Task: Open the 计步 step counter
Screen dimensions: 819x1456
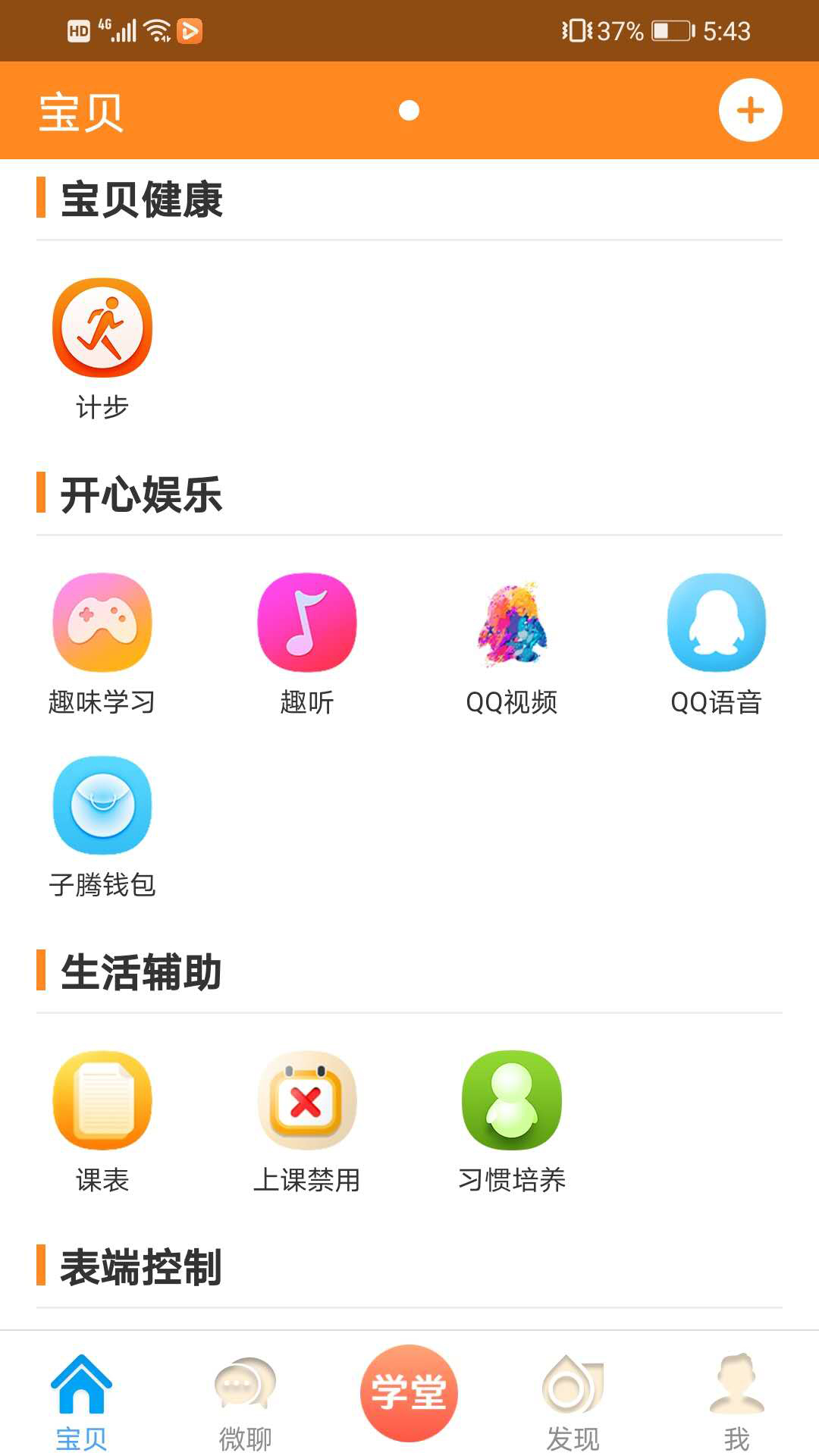Action: coord(102,328)
